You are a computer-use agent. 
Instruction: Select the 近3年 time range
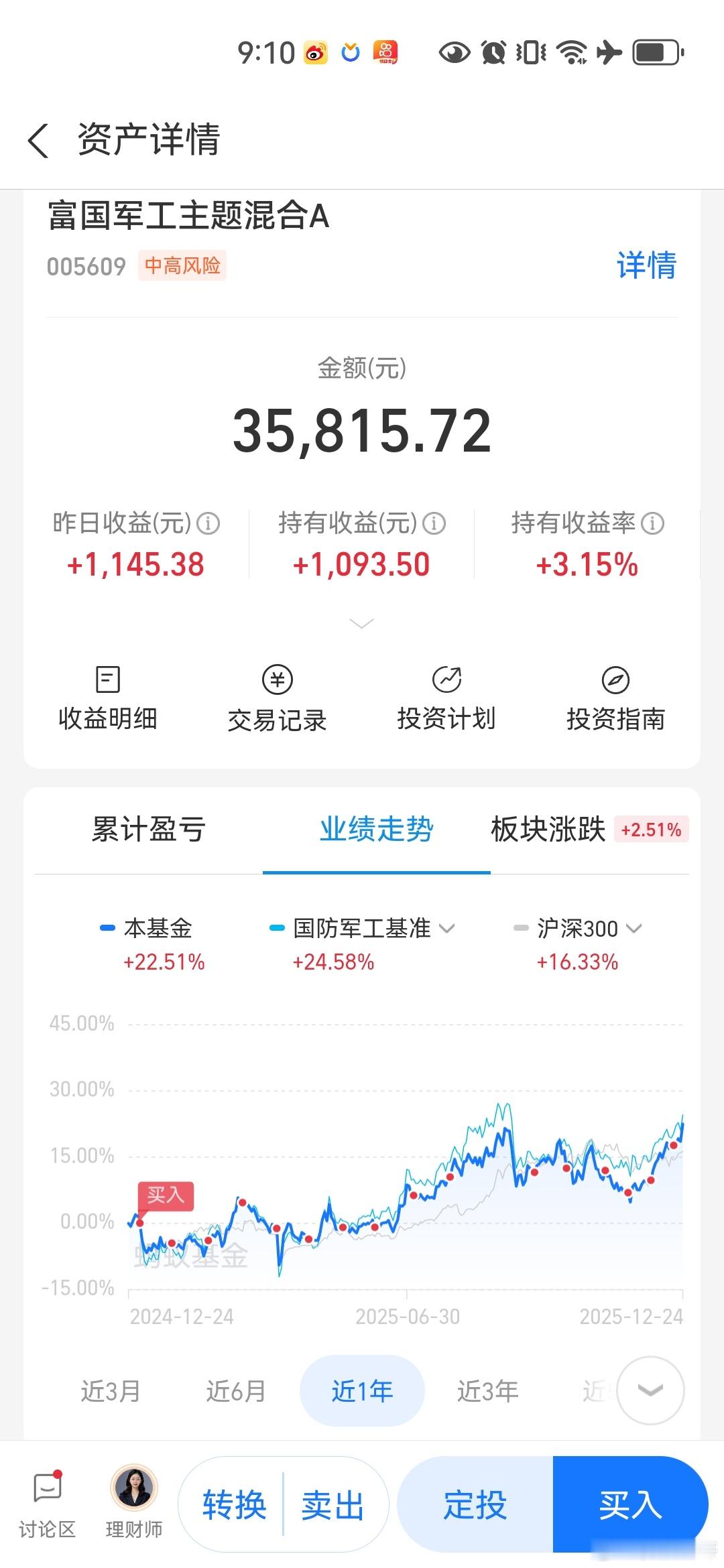(487, 1390)
